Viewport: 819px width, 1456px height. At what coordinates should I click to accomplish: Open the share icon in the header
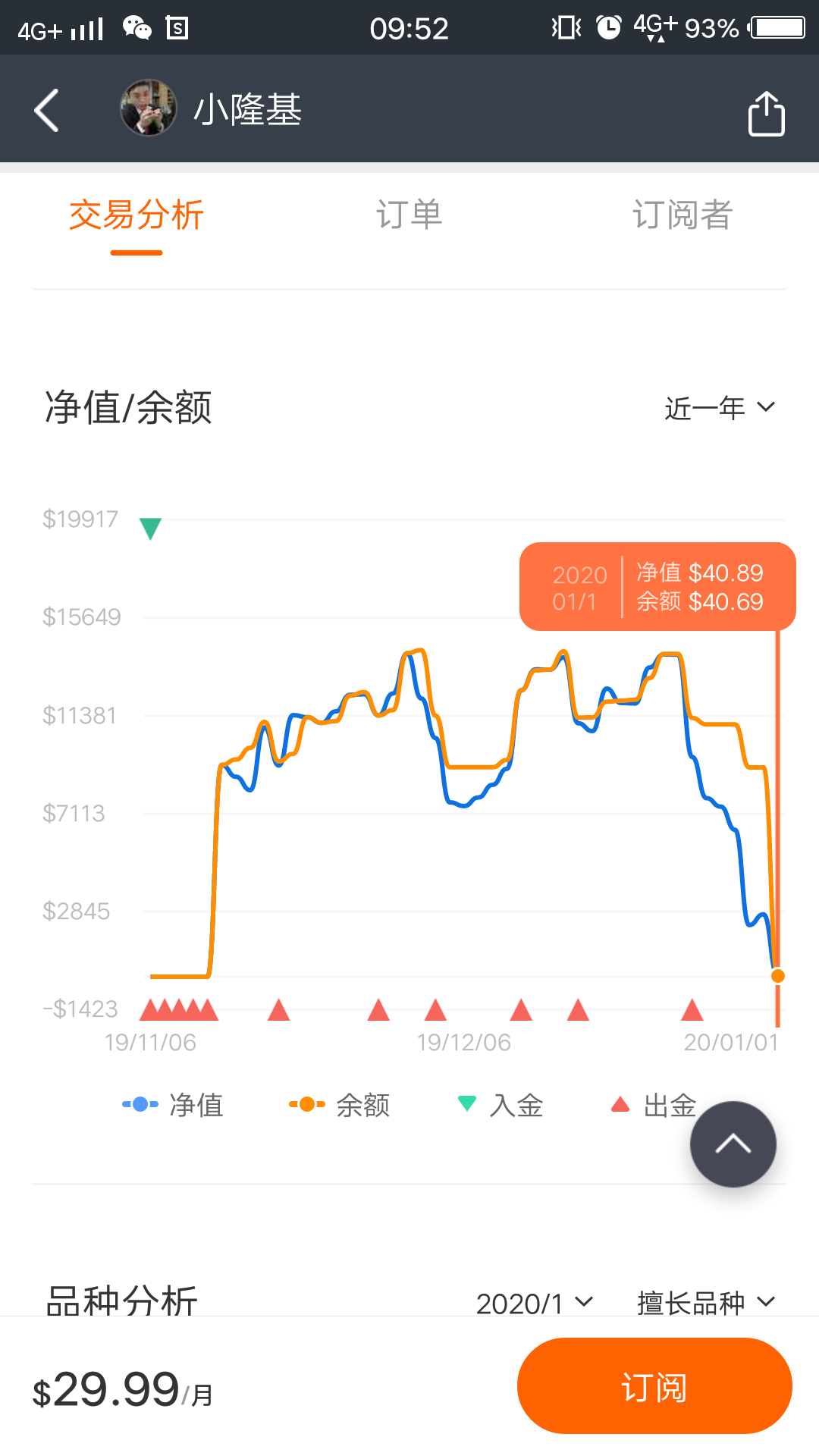(766, 113)
